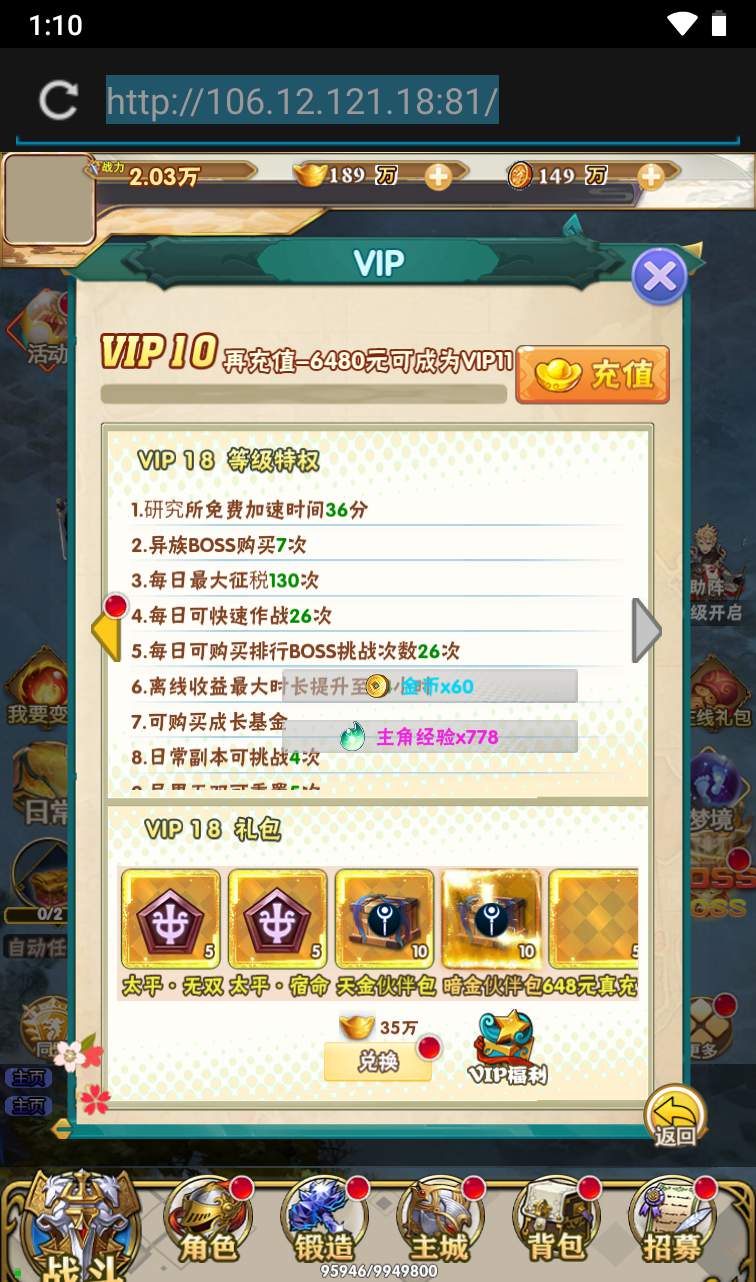Go to previous VIP level with left arrow

coord(107,631)
